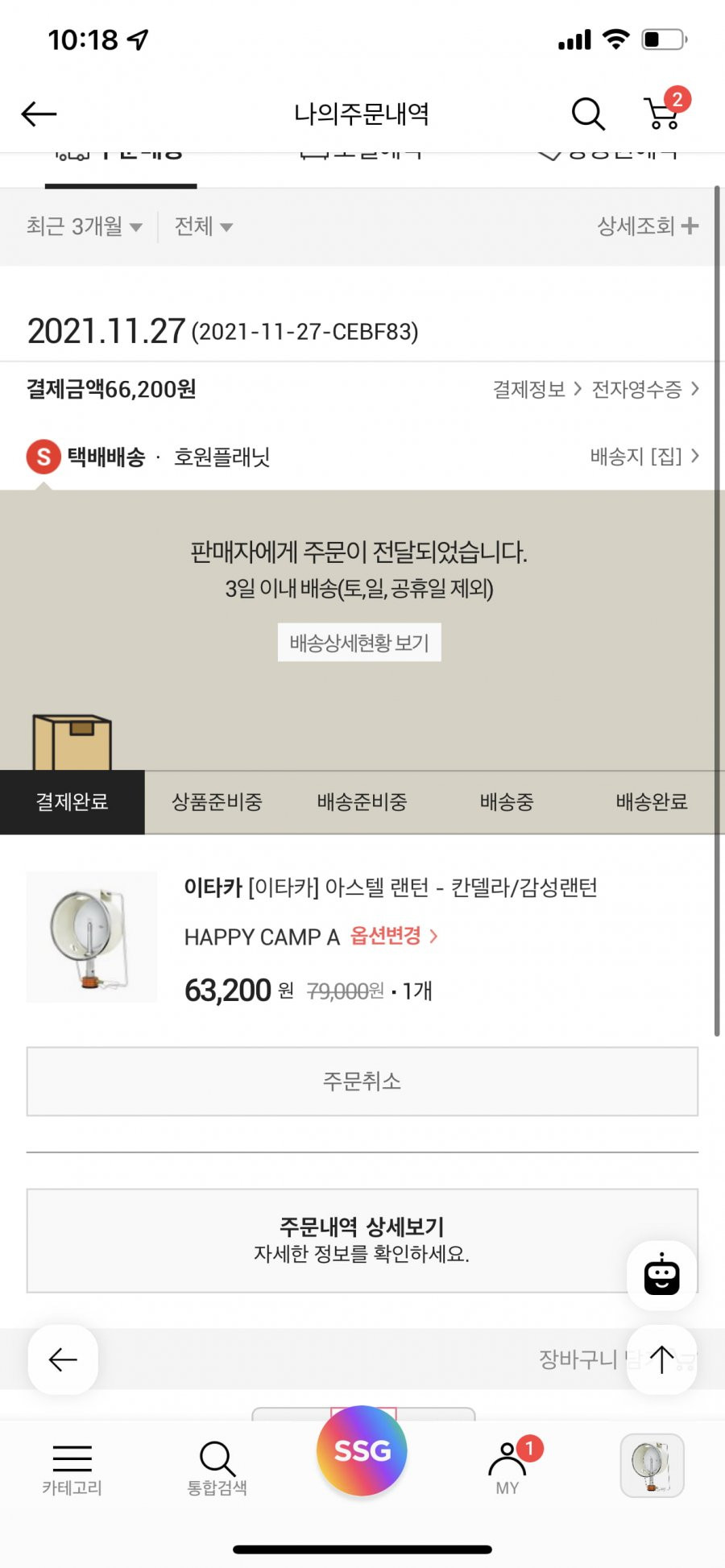Viewport: 725px width, 1568px height.
Task: Open search from the header magnifier
Action: 588,114
